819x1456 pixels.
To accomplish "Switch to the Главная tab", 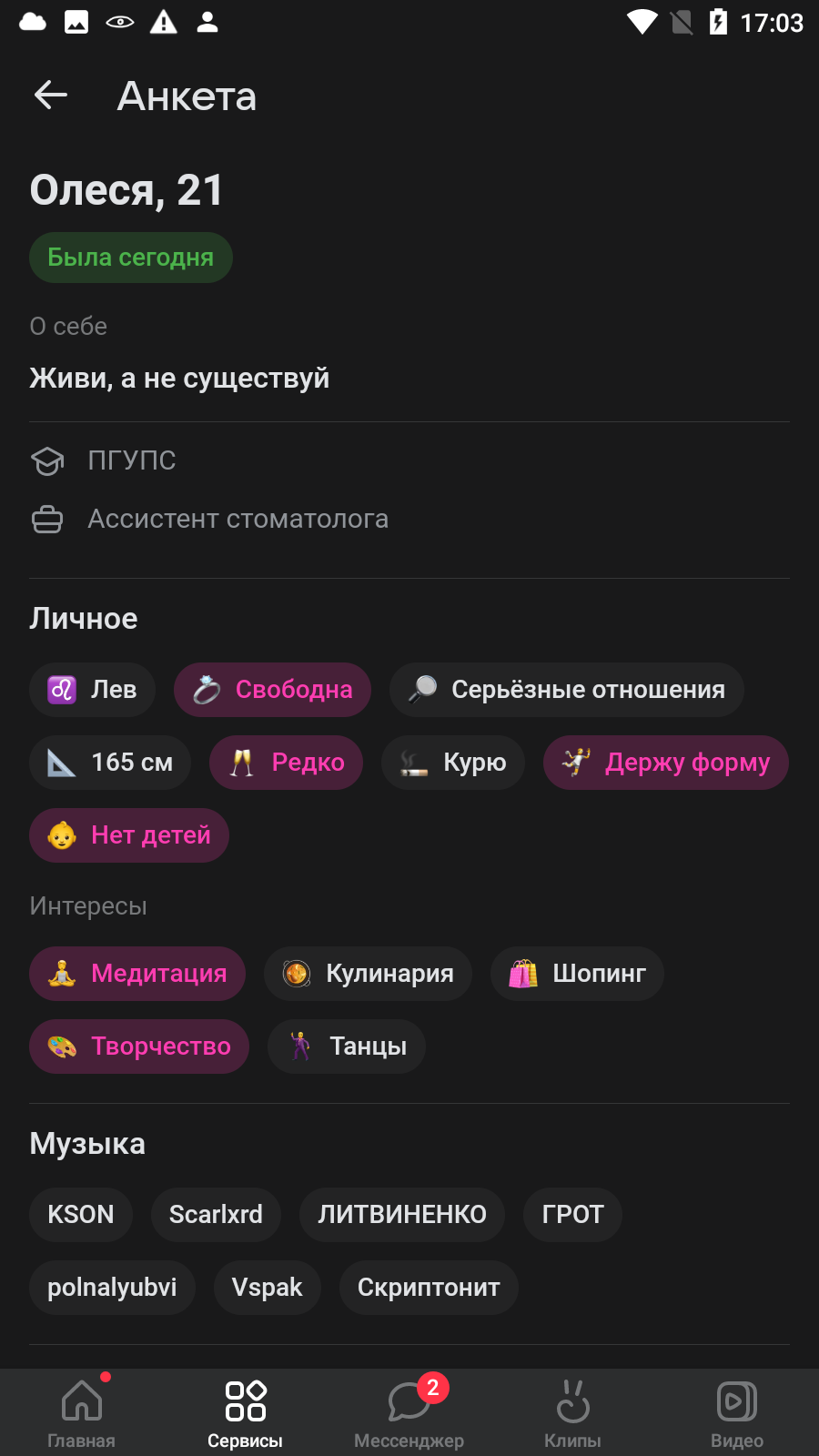I will 82,1412.
